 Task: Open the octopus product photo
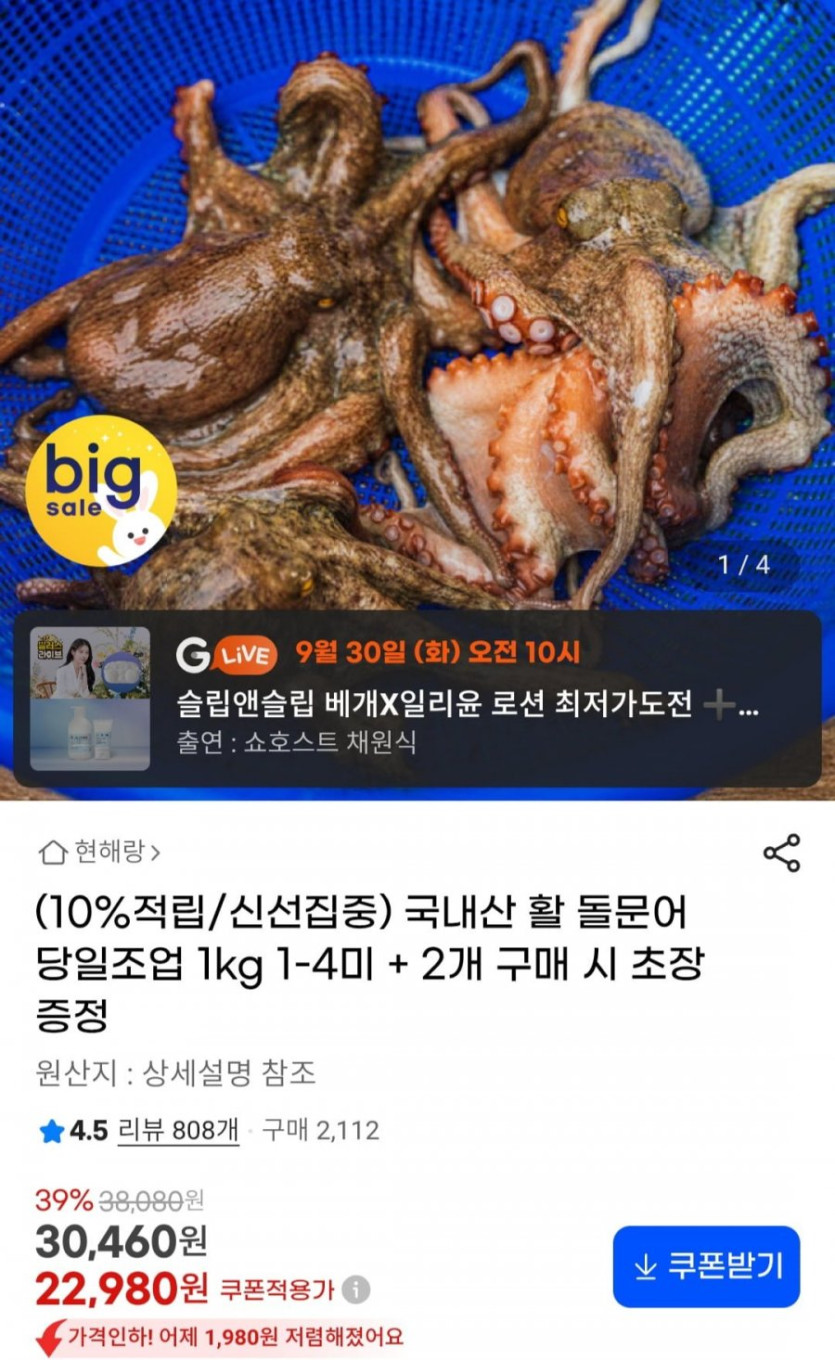(x=417, y=300)
